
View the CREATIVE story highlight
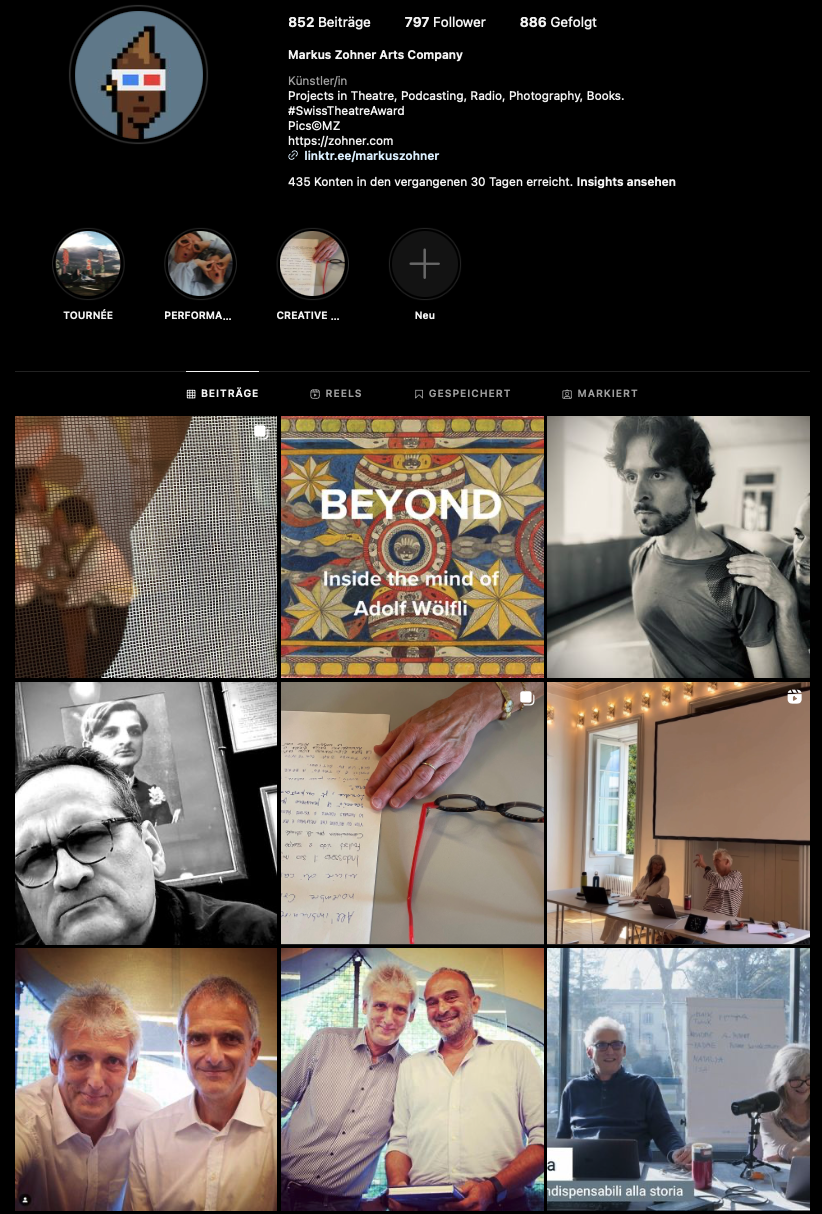point(312,265)
